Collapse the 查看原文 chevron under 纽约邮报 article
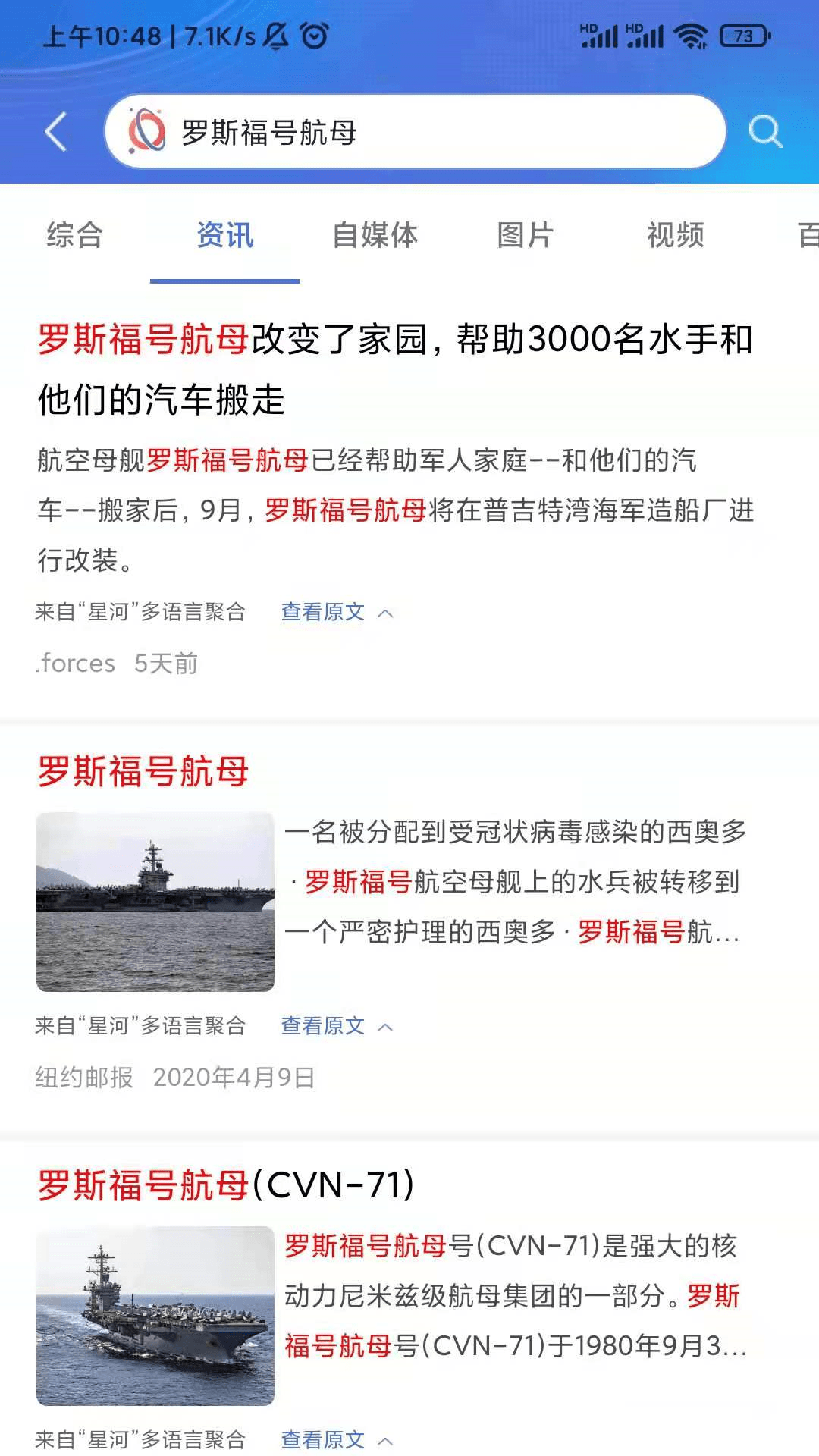This screenshot has width=819, height=1456. tap(387, 1025)
